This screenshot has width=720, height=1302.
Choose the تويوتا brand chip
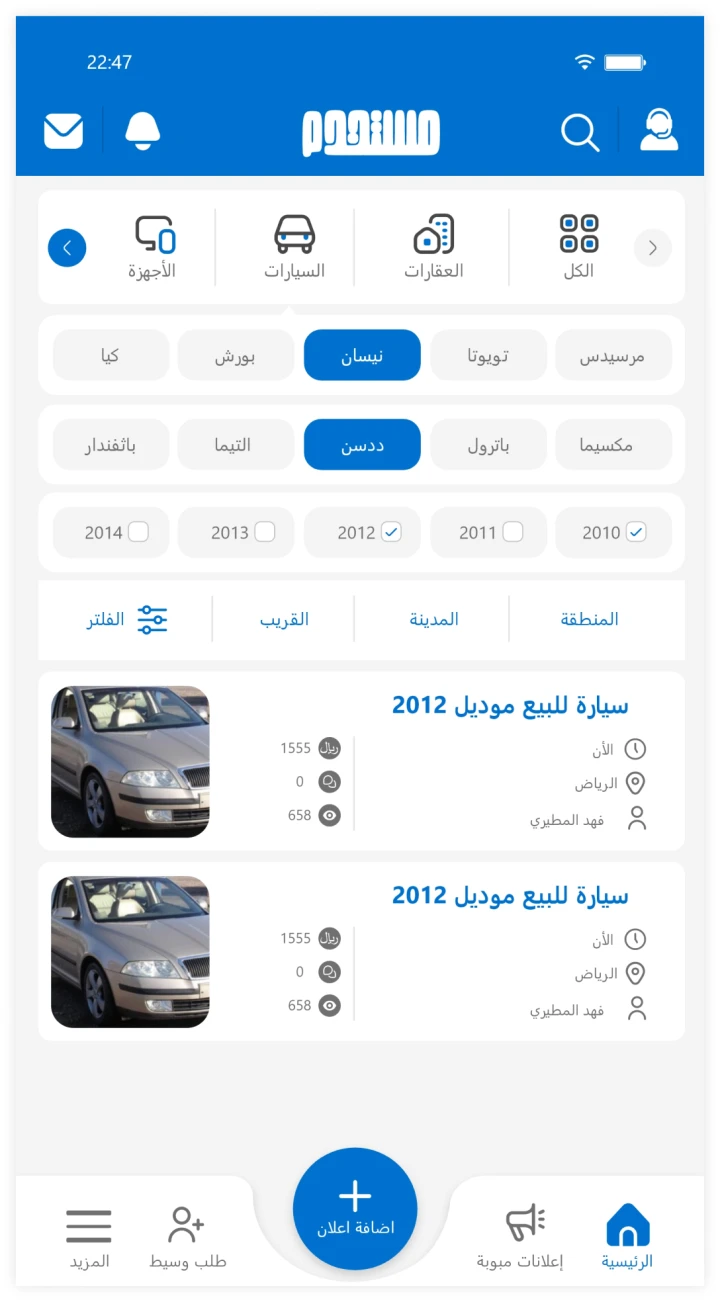tap(488, 355)
